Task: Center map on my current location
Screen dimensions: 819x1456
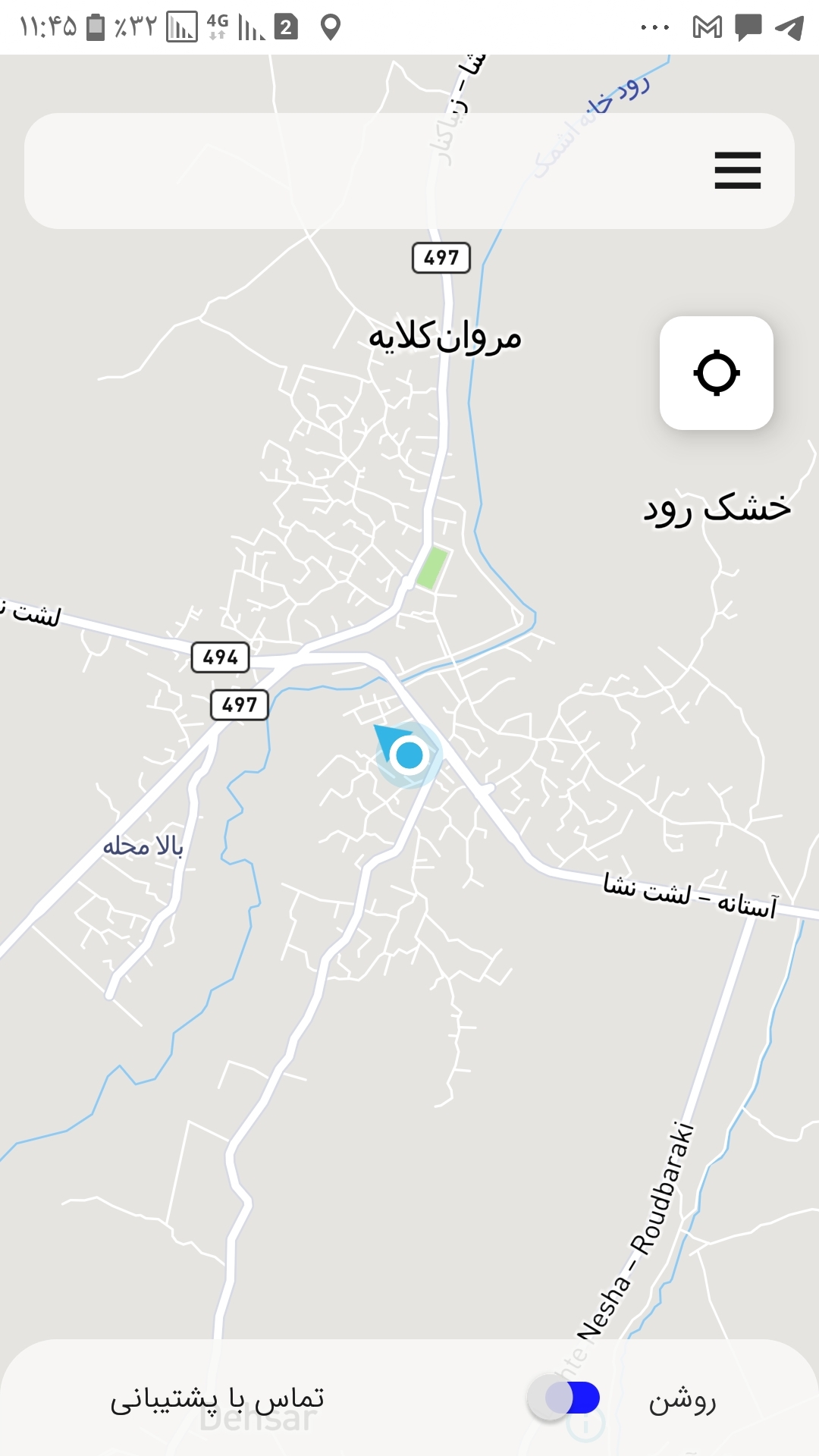Action: point(717,373)
